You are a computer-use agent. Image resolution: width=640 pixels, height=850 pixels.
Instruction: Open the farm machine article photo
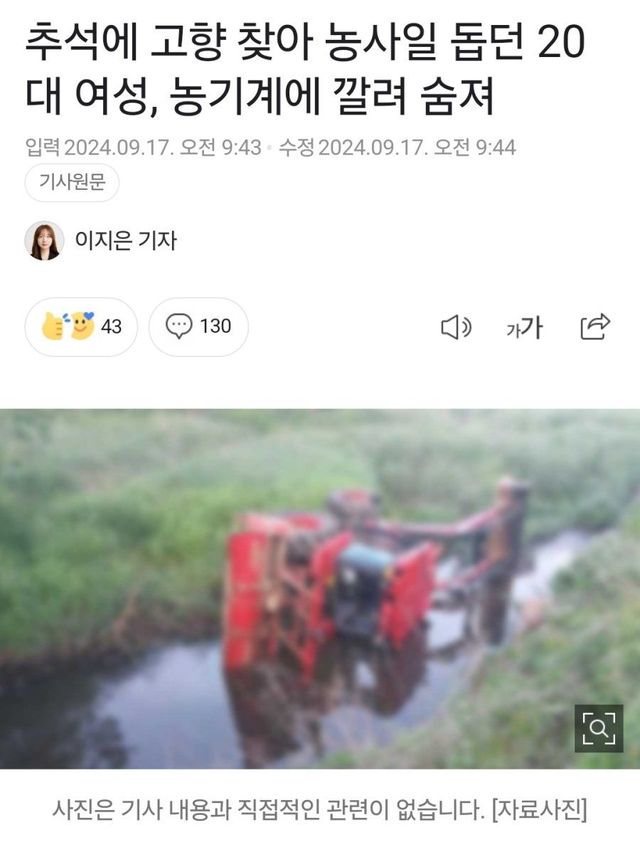coord(320,588)
